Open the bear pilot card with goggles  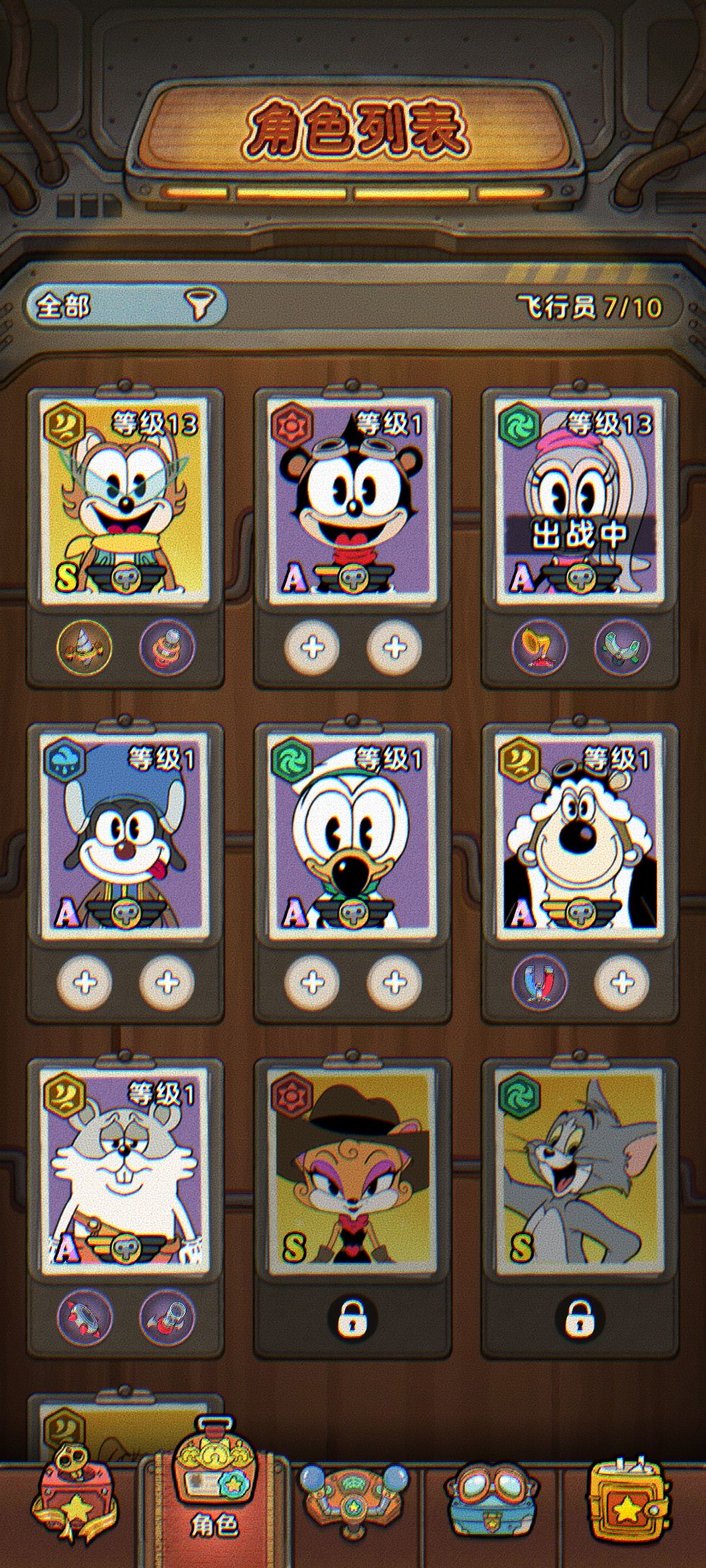tap(352, 500)
